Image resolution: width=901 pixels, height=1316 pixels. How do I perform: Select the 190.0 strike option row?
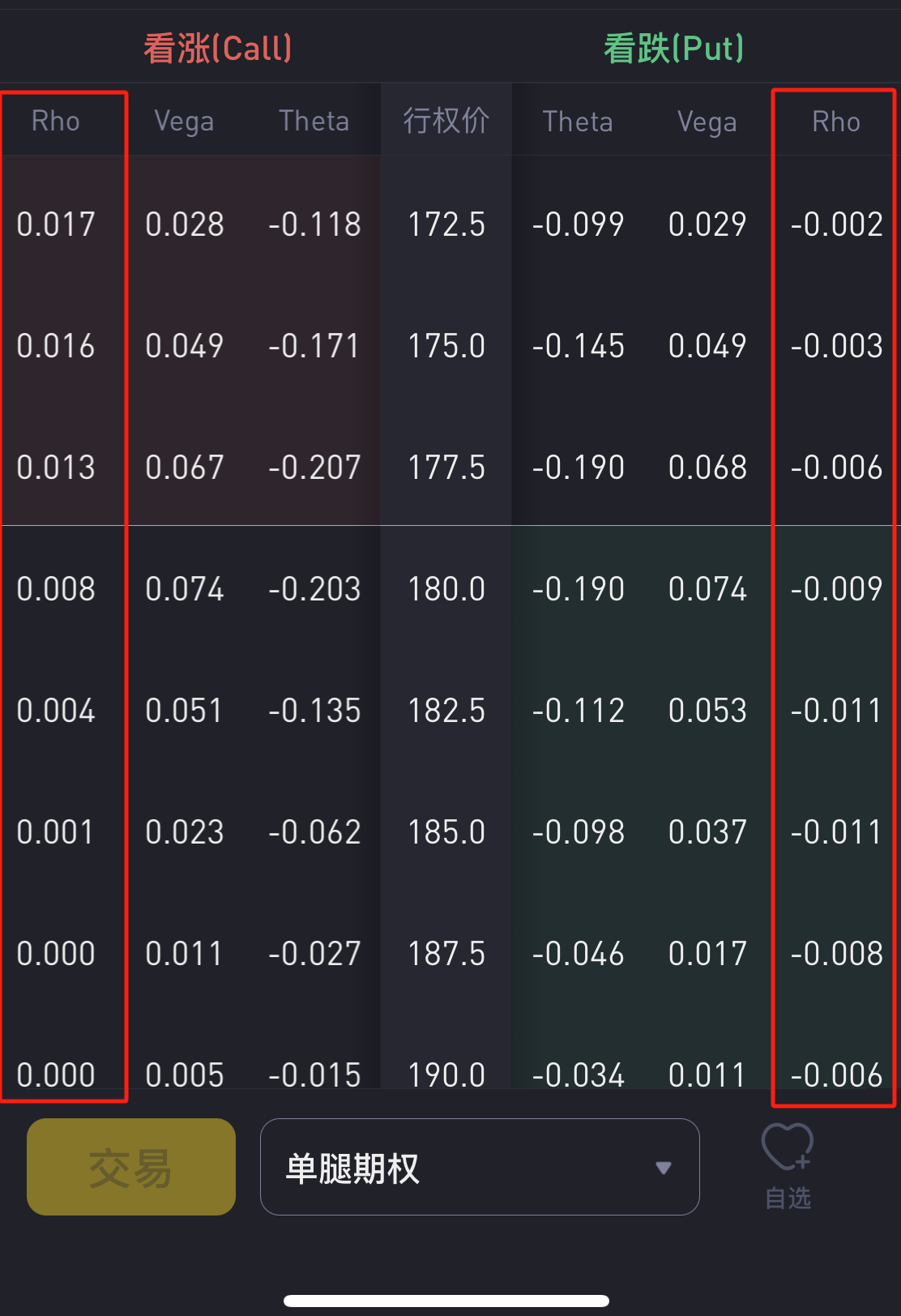(446, 1074)
